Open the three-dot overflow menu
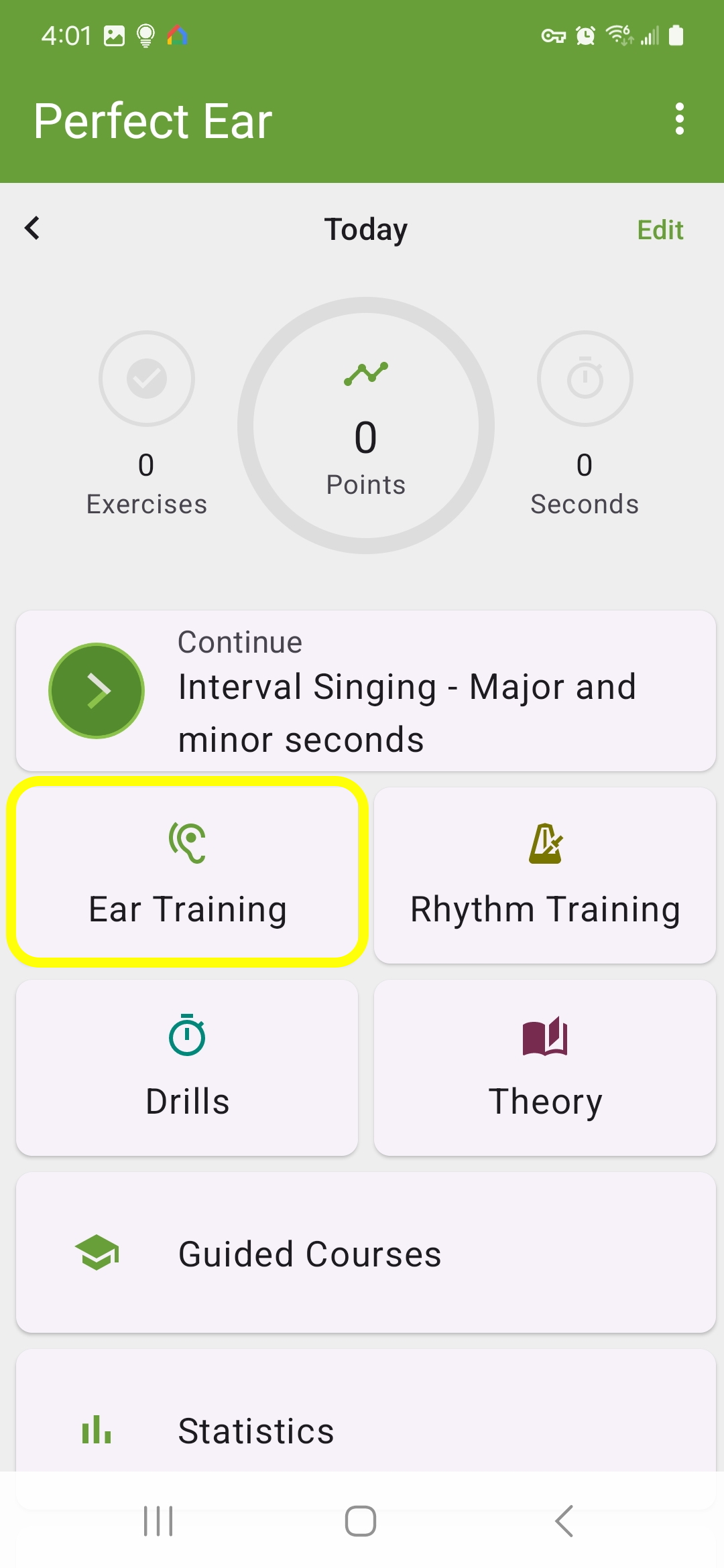 pos(680,119)
